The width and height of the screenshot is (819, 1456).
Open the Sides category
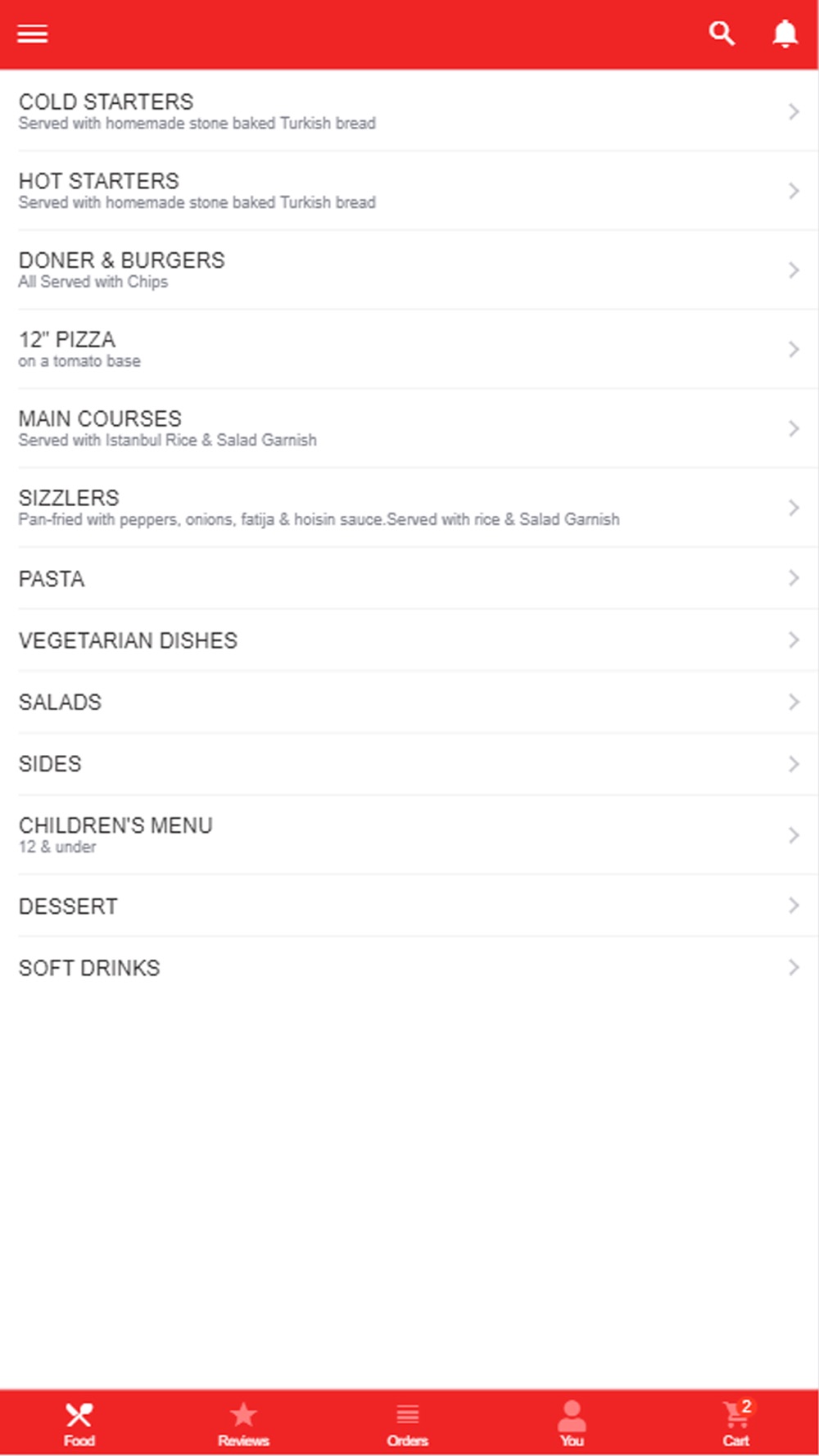pyautogui.click(x=409, y=764)
